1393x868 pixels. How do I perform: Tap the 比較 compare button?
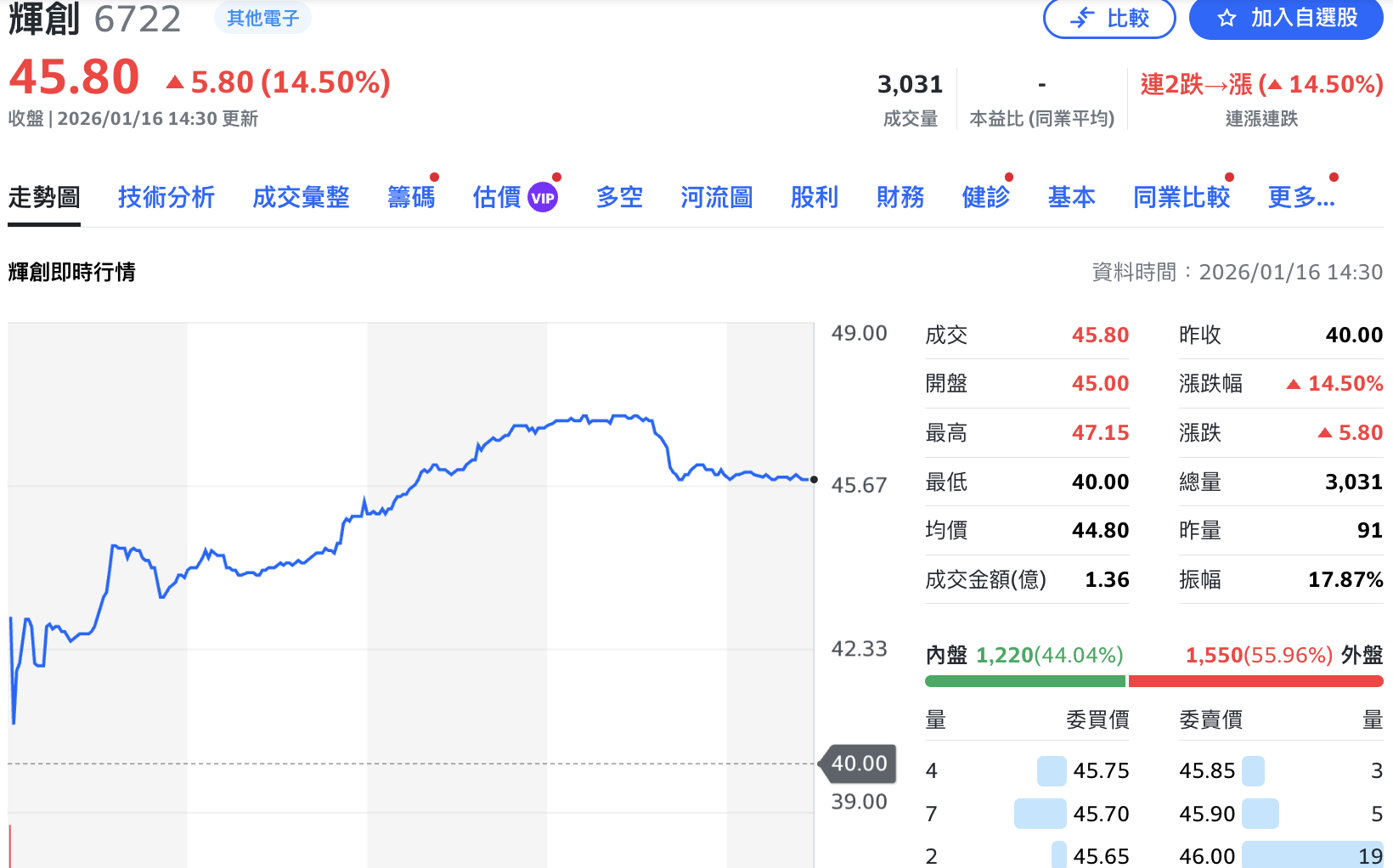pos(1108,18)
